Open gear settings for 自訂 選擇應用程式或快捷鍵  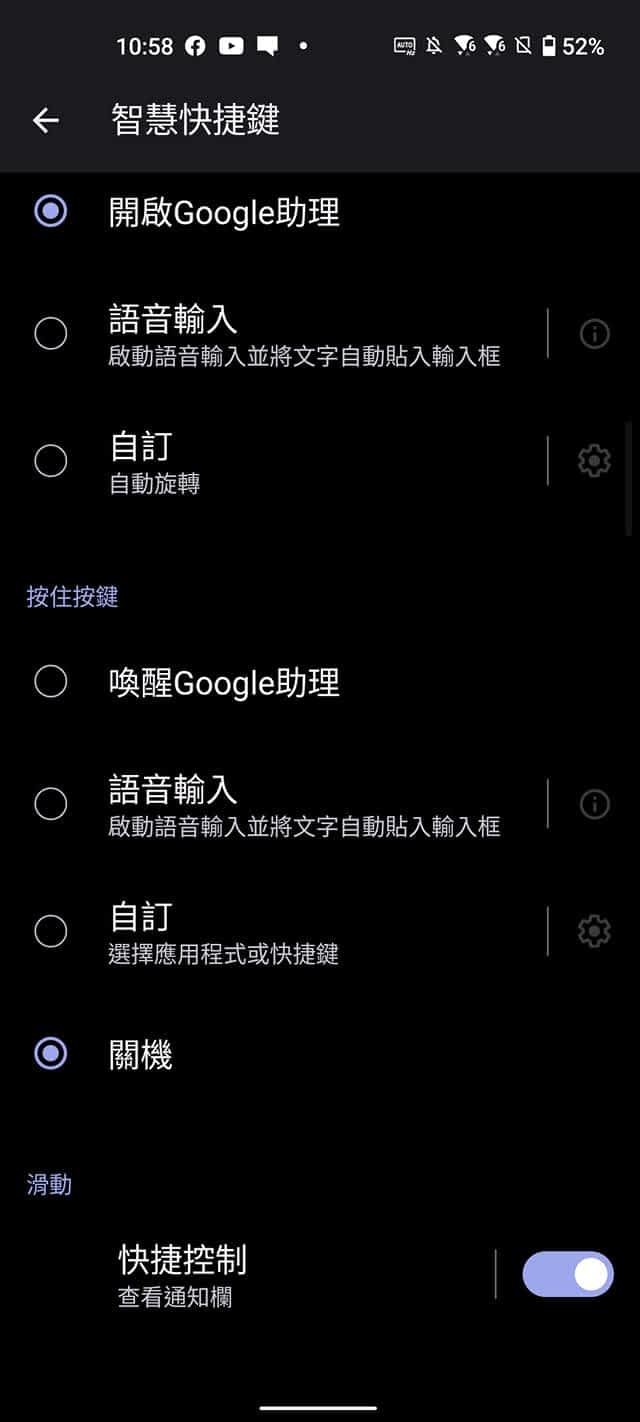[x=594, y=932]
